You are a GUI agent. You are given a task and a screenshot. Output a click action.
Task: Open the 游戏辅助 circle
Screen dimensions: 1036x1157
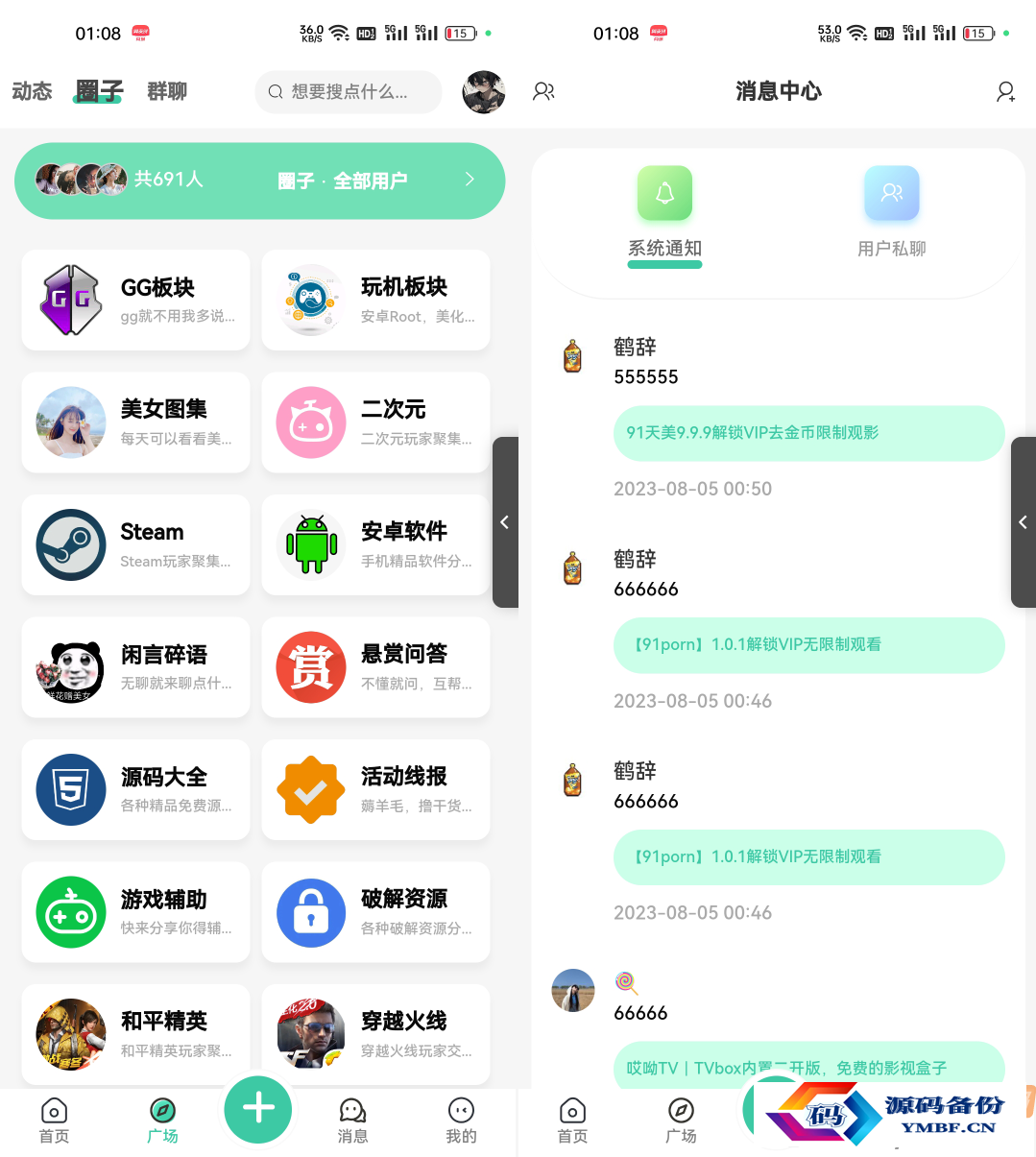pos(135,912)
